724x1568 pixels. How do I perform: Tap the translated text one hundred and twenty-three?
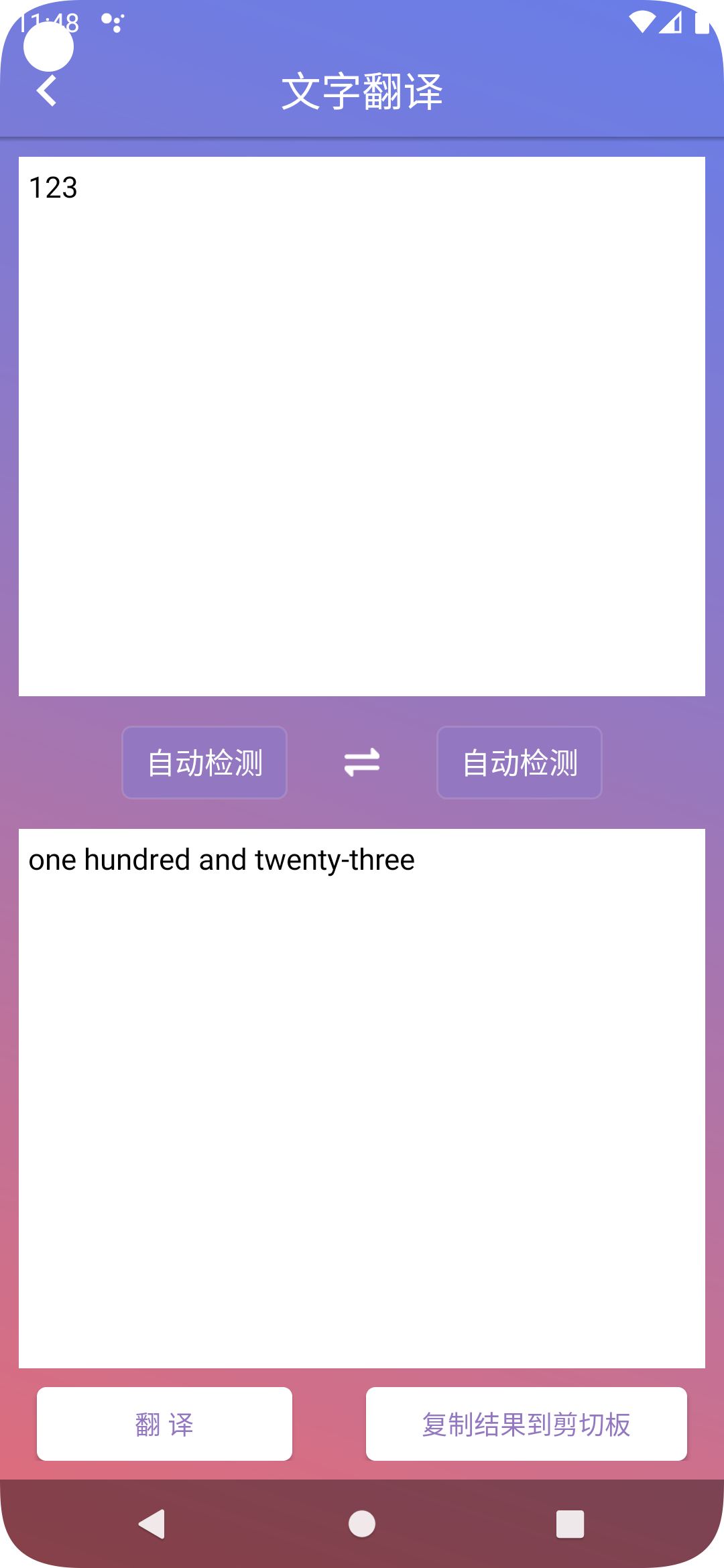tap(221, 860)
